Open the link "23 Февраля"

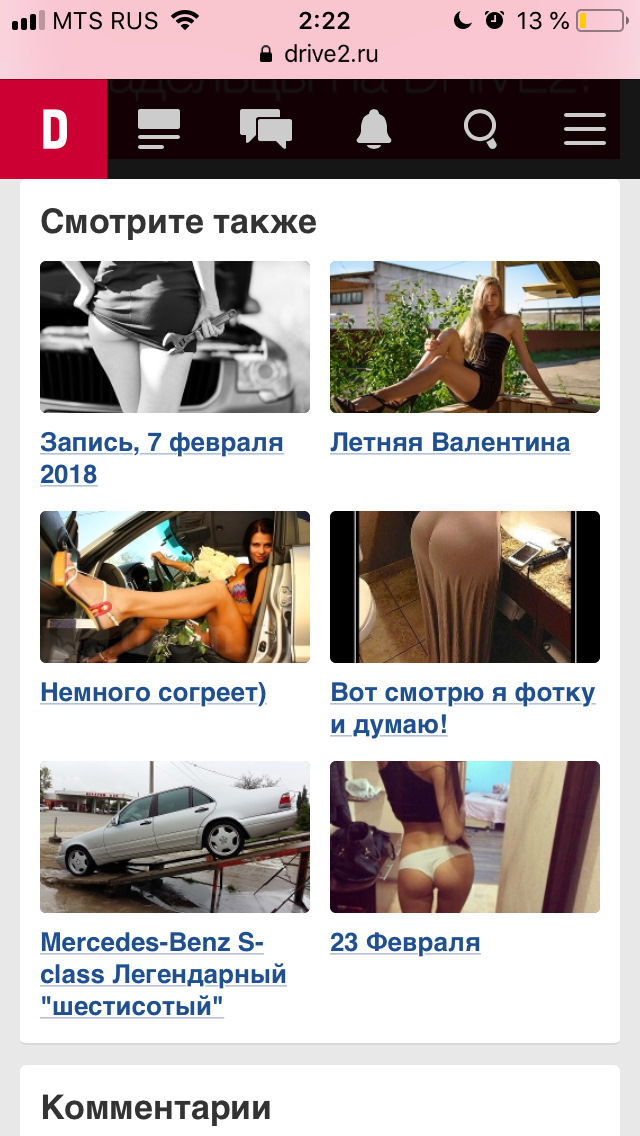405,942
